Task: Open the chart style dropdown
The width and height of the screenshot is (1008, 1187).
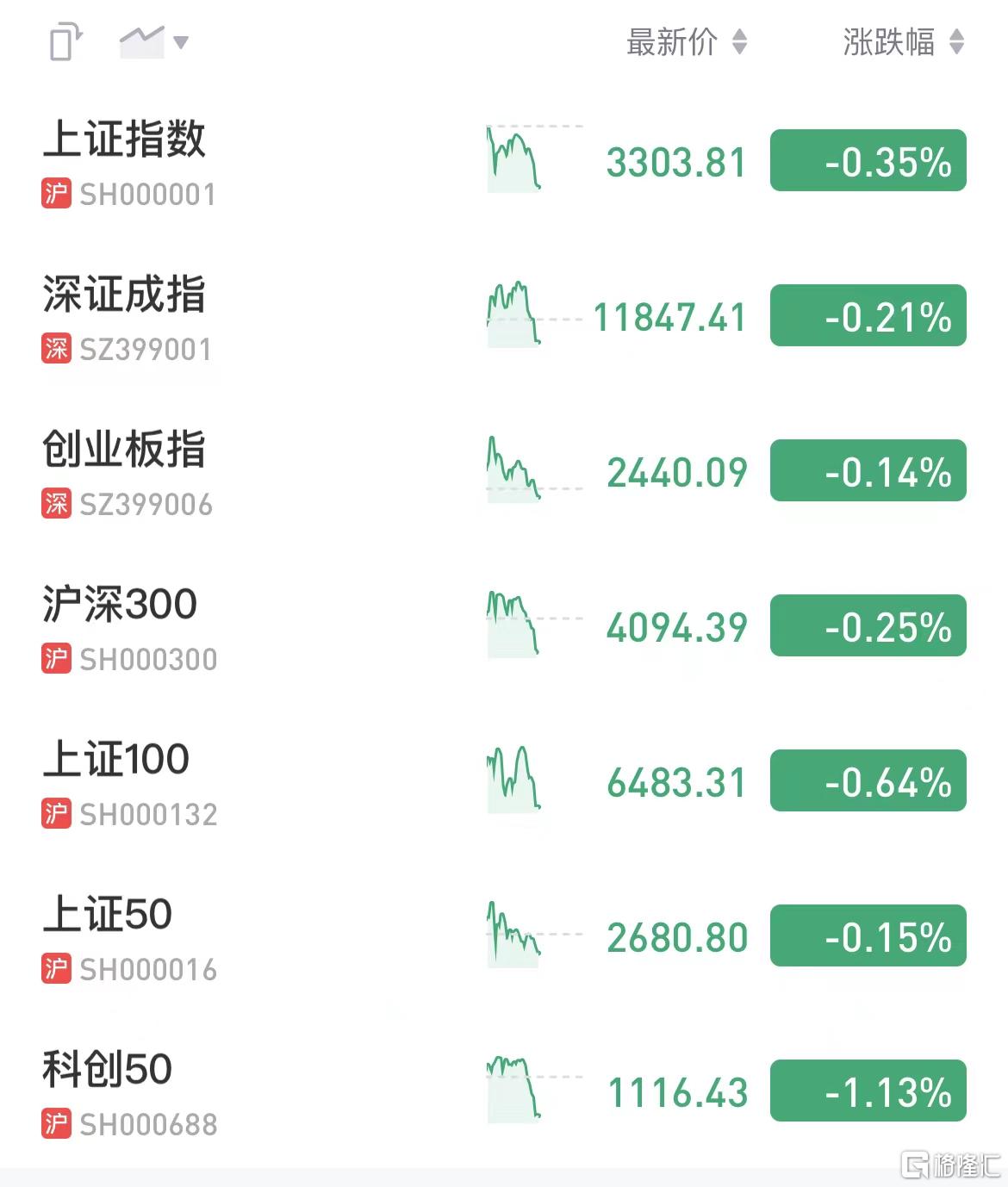Action: [153, 41]
